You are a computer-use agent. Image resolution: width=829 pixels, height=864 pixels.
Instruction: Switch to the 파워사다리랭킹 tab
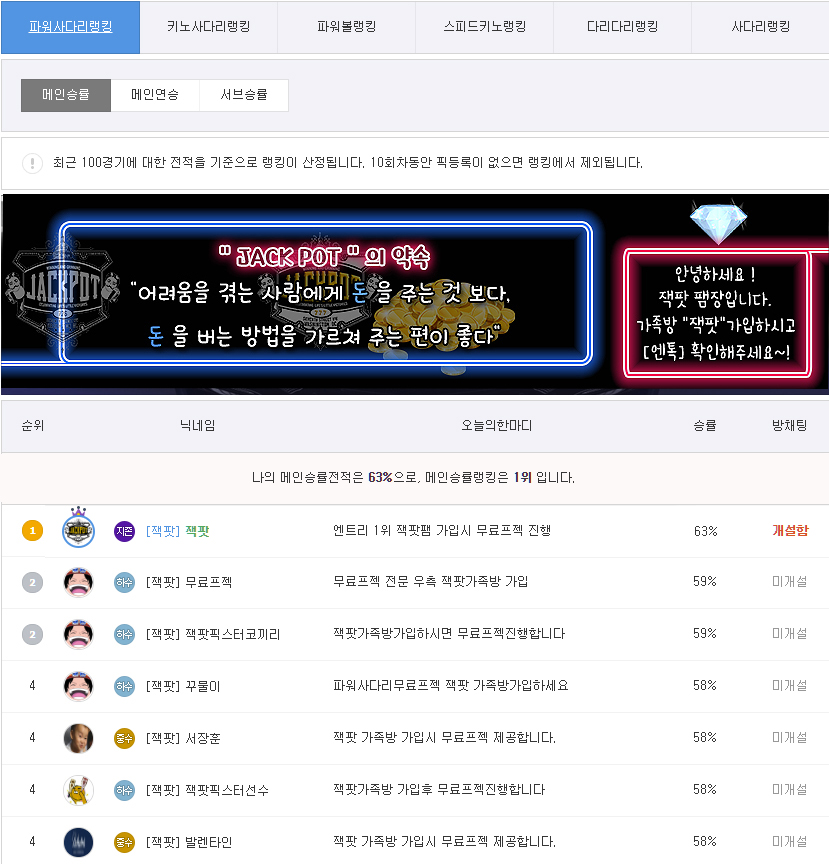click(70, 27)
